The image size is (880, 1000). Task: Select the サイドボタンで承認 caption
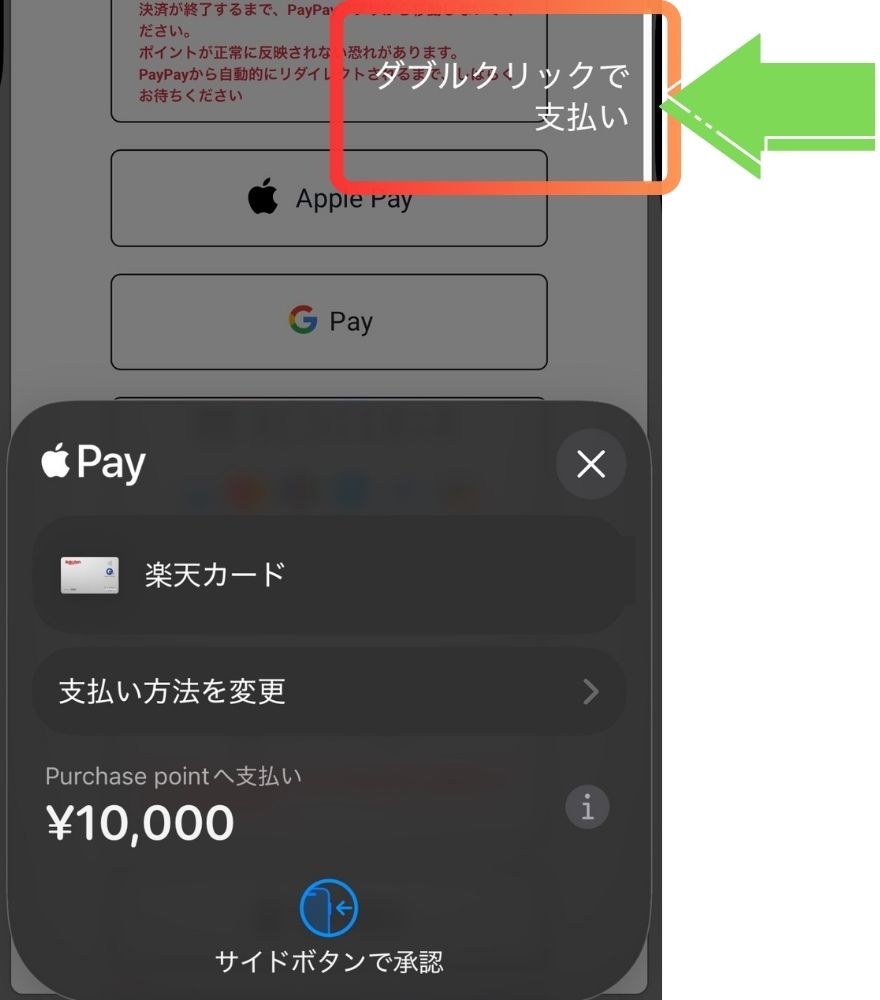(x=330, y=962)
